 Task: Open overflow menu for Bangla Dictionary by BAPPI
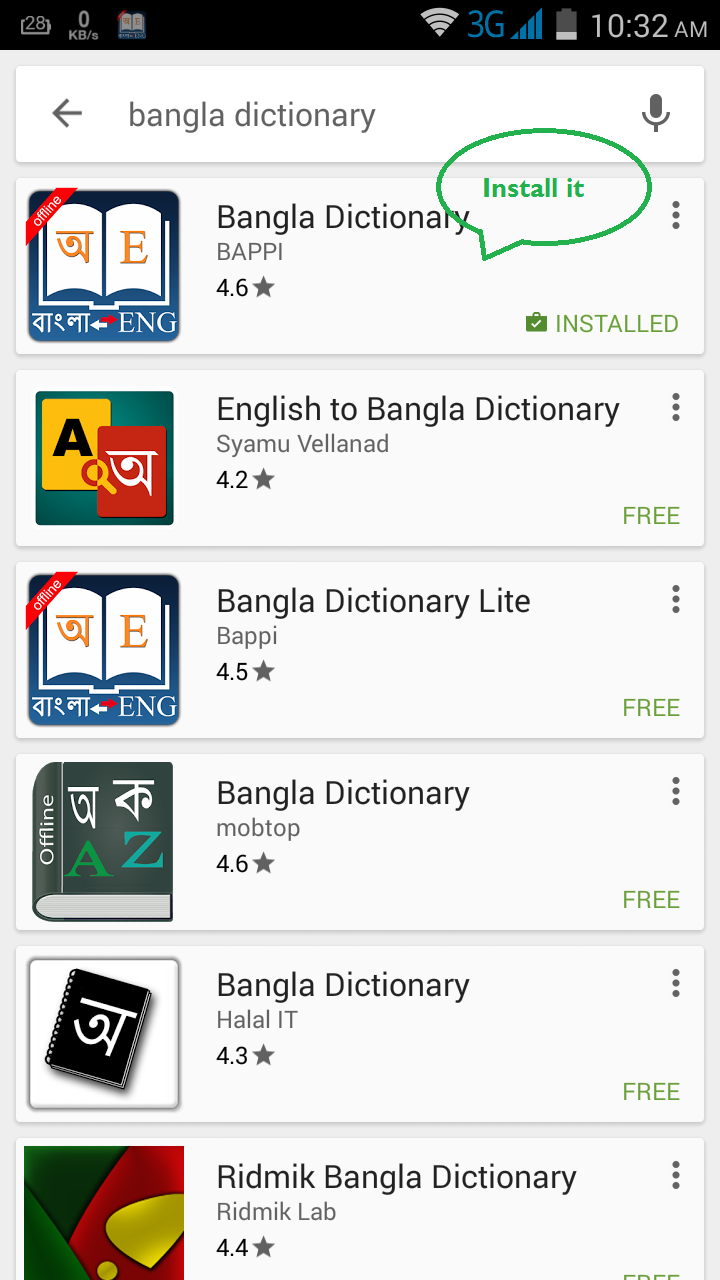(x=675, y=215)
